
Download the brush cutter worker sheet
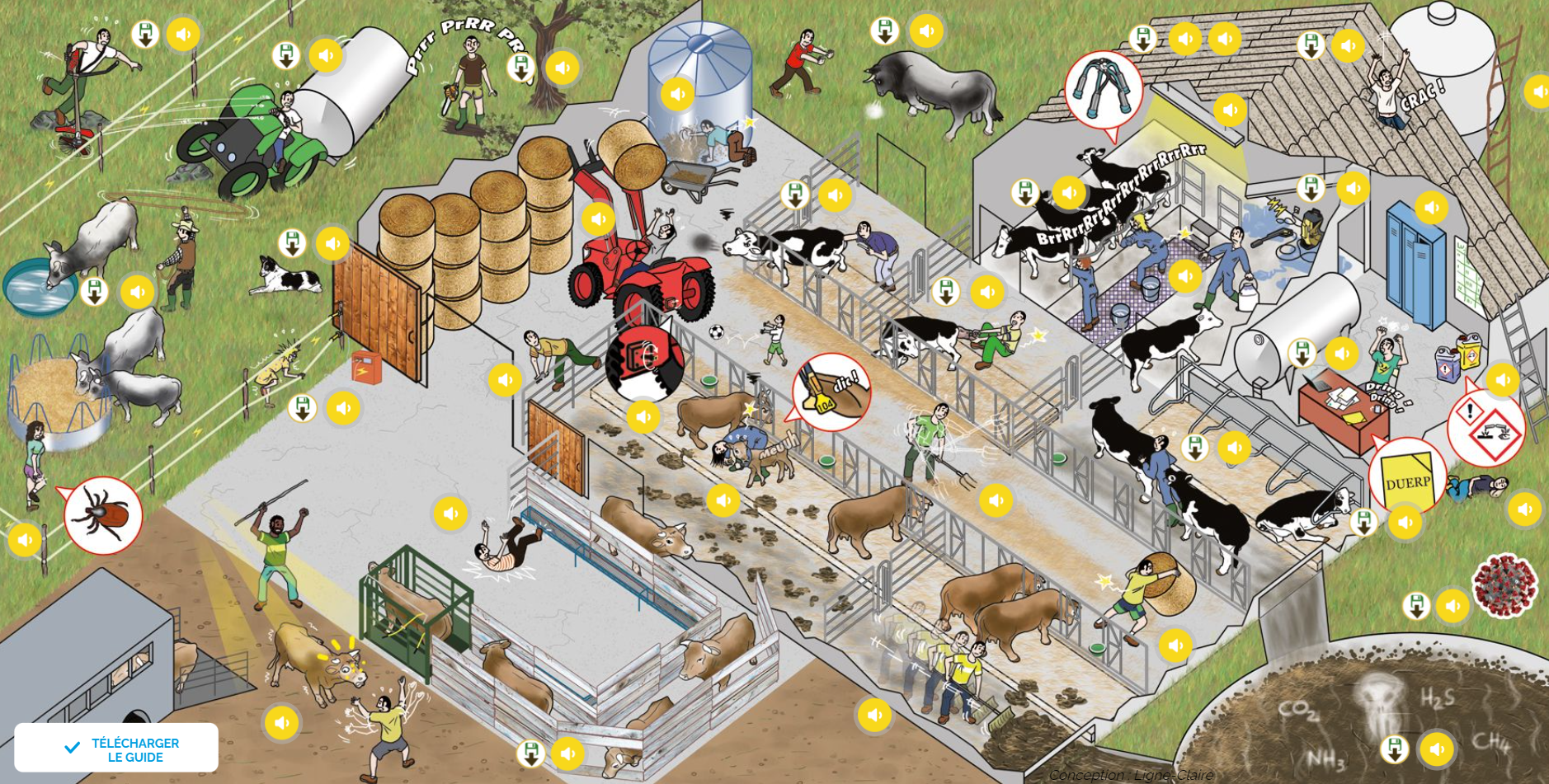point(145,35)
